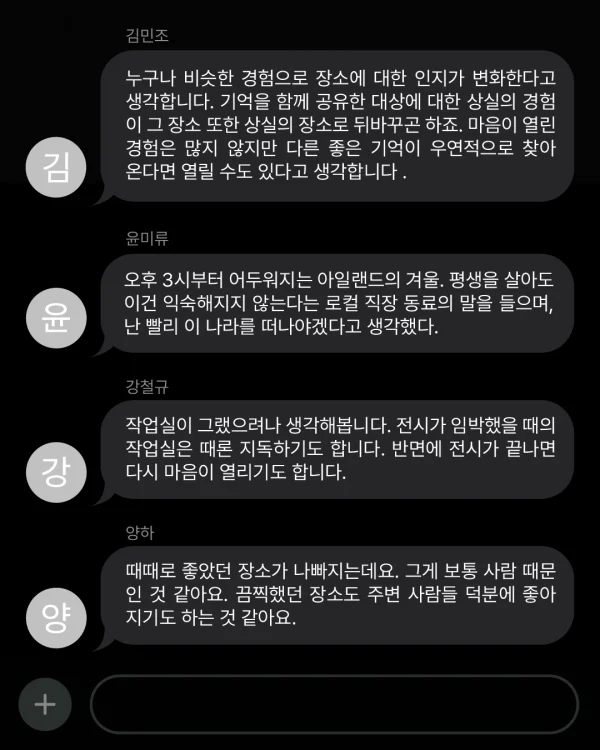Open the plus attachments menu
The height and width of the screenshot is (750, 600).
click(x=44, y=704)
